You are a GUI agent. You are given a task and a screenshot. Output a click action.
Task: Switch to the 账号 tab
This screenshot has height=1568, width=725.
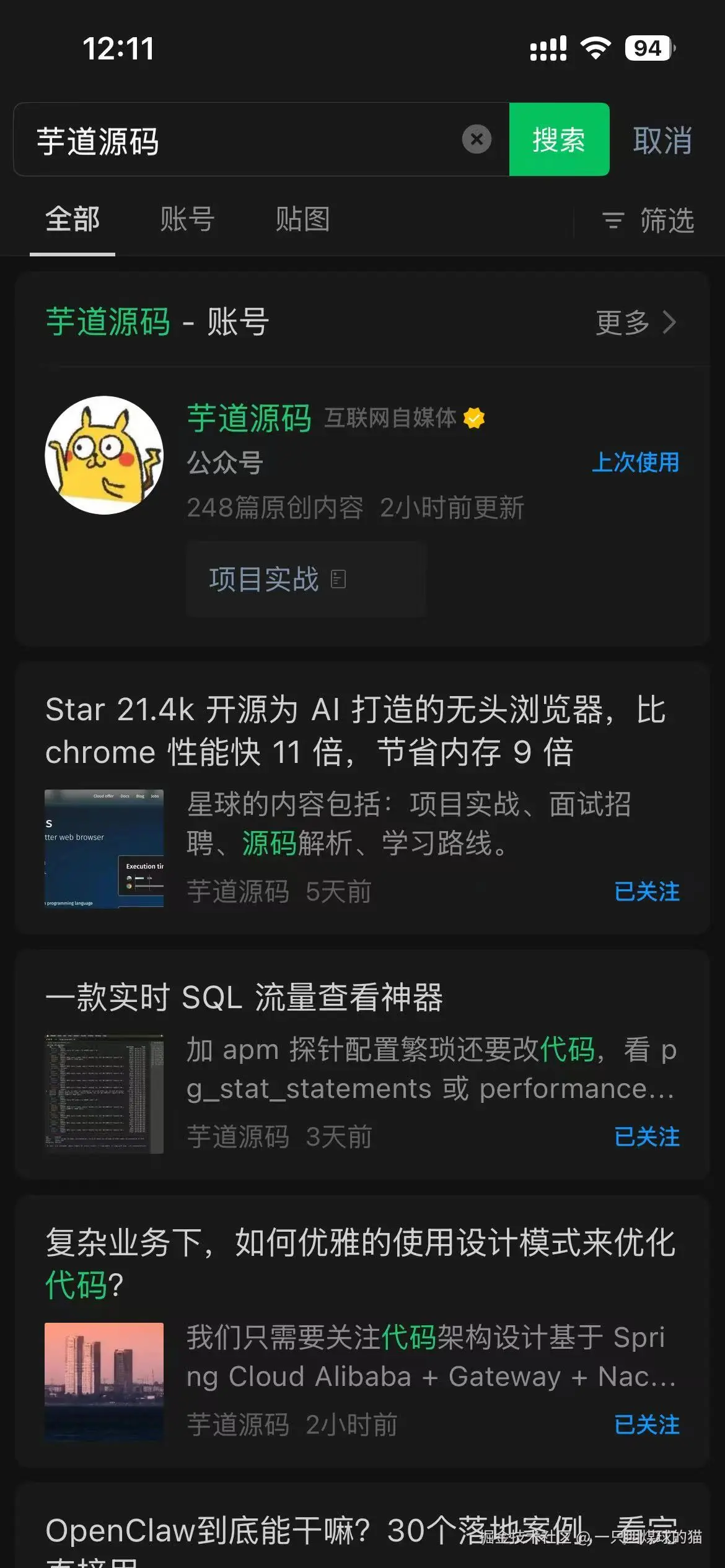click(187, 220)
